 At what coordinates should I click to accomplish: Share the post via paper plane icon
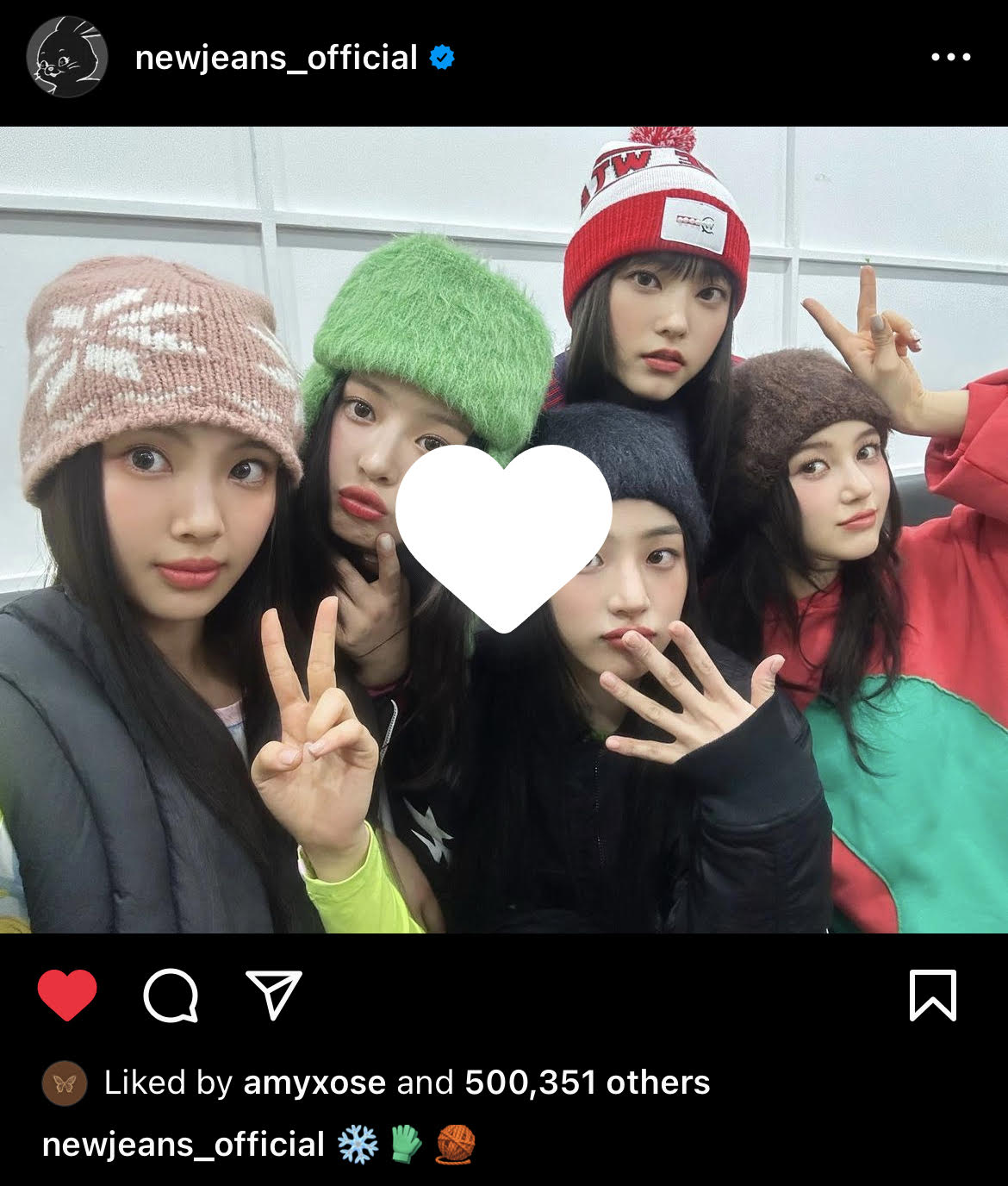[273, 995]
